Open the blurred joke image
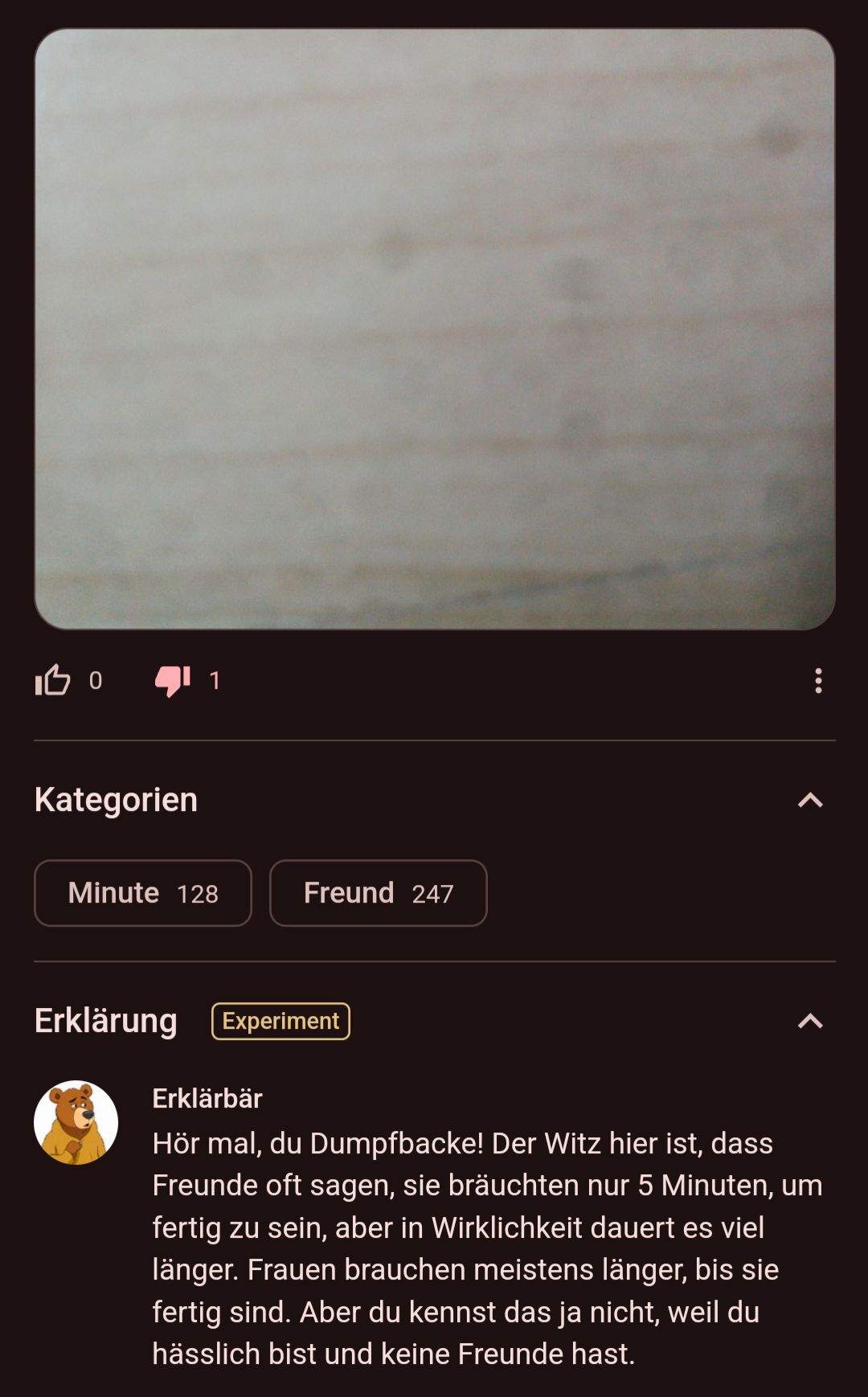 click(x=435, y=330)
